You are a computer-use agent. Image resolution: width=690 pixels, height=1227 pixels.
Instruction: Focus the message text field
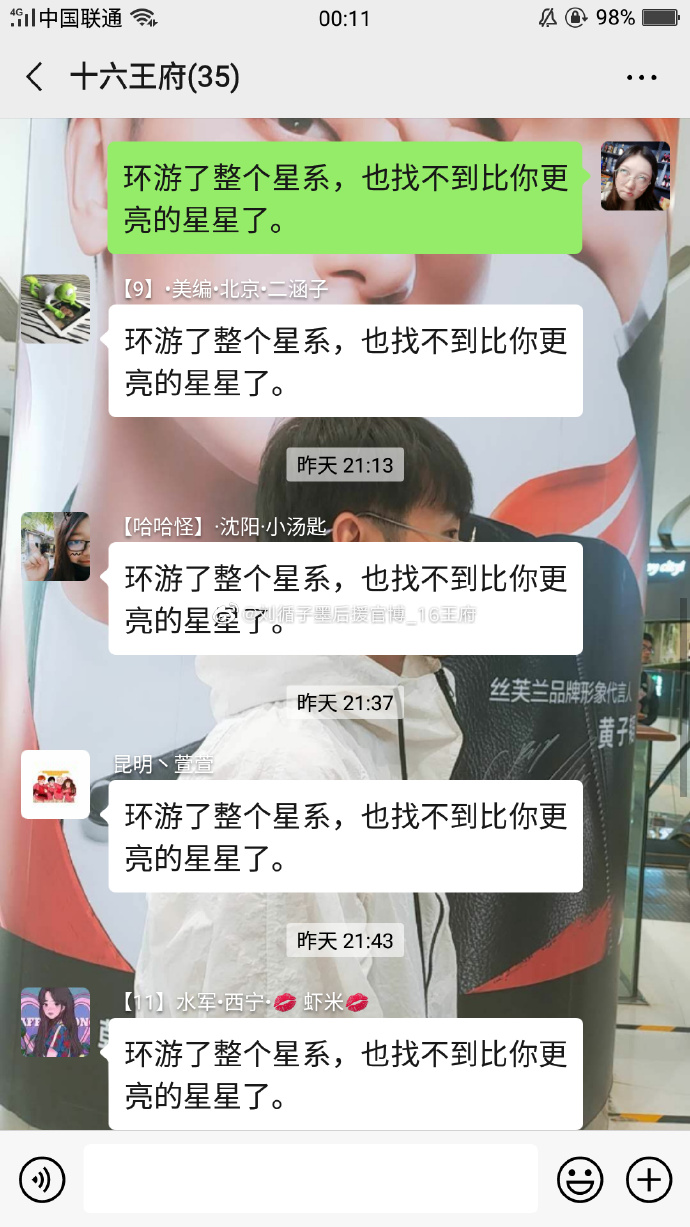coord(310,1180)
